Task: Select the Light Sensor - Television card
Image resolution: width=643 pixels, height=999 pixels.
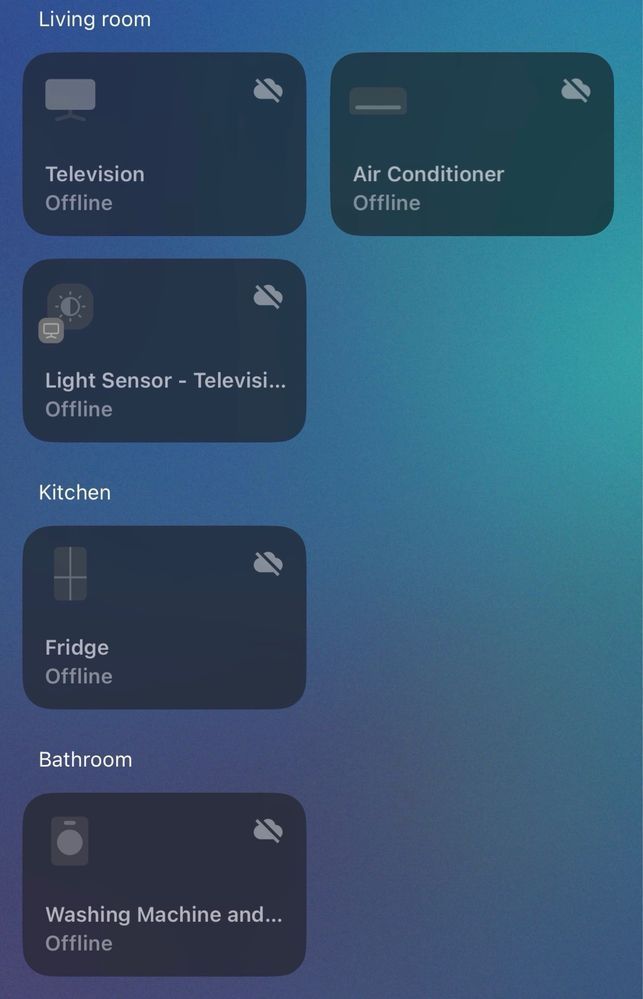Action: (x=164, y=351)
